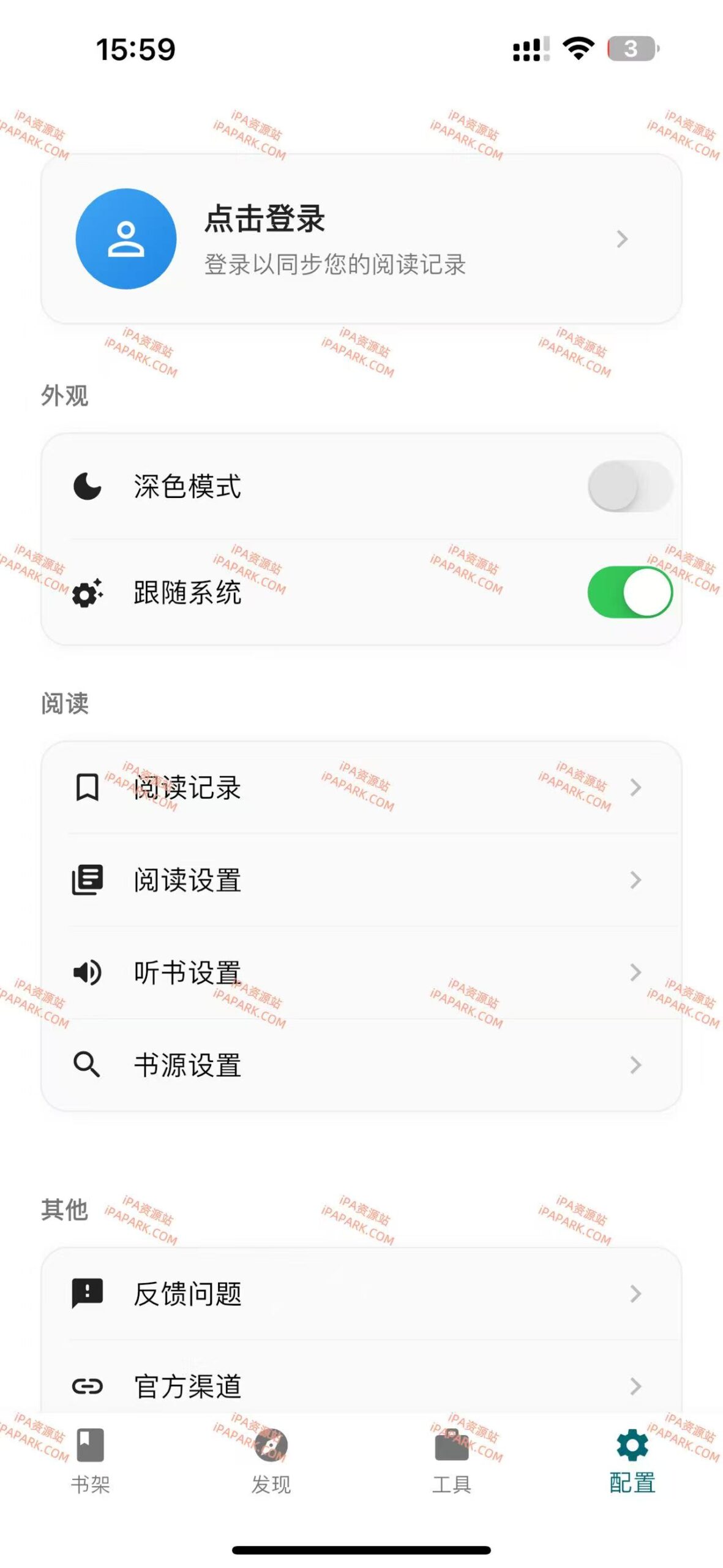Tap the speaker icon for 听书设置
Image resolution: width=723 pixels, height=1568 pixels.
pos(88,974)
